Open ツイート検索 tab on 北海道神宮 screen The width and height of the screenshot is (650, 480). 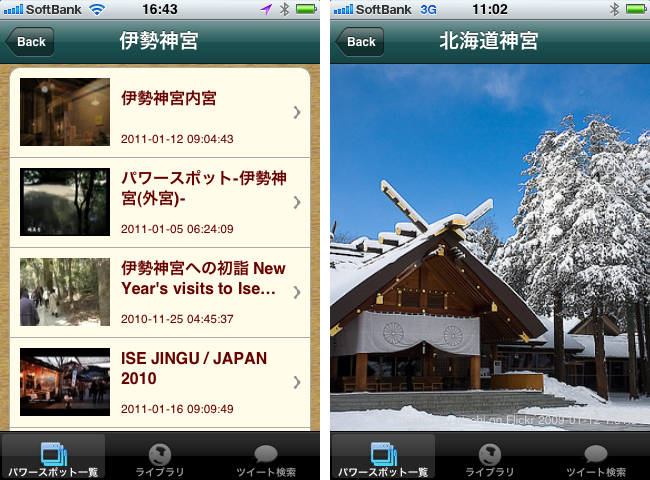pyautogui.click(x=596, y=458)
